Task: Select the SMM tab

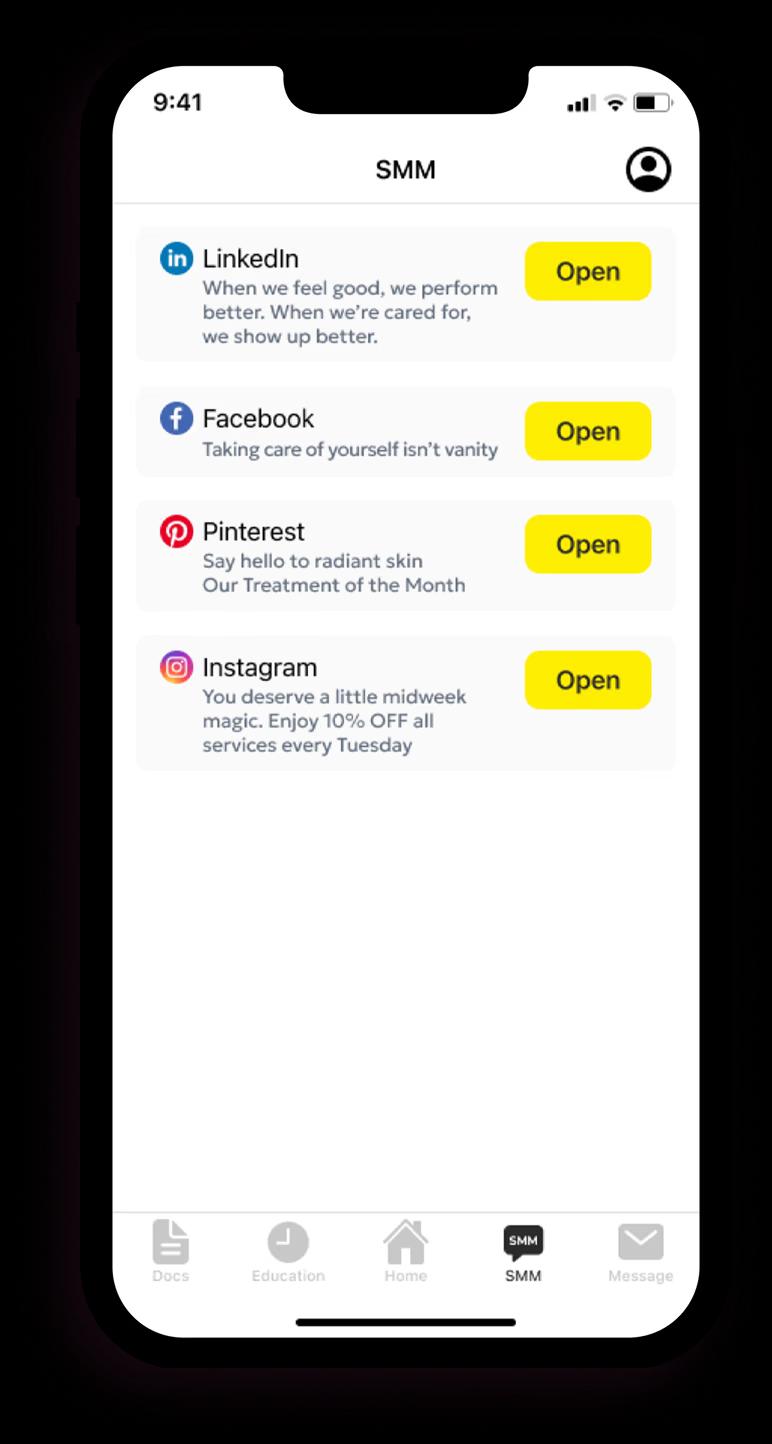Action: click(523, 1250)
